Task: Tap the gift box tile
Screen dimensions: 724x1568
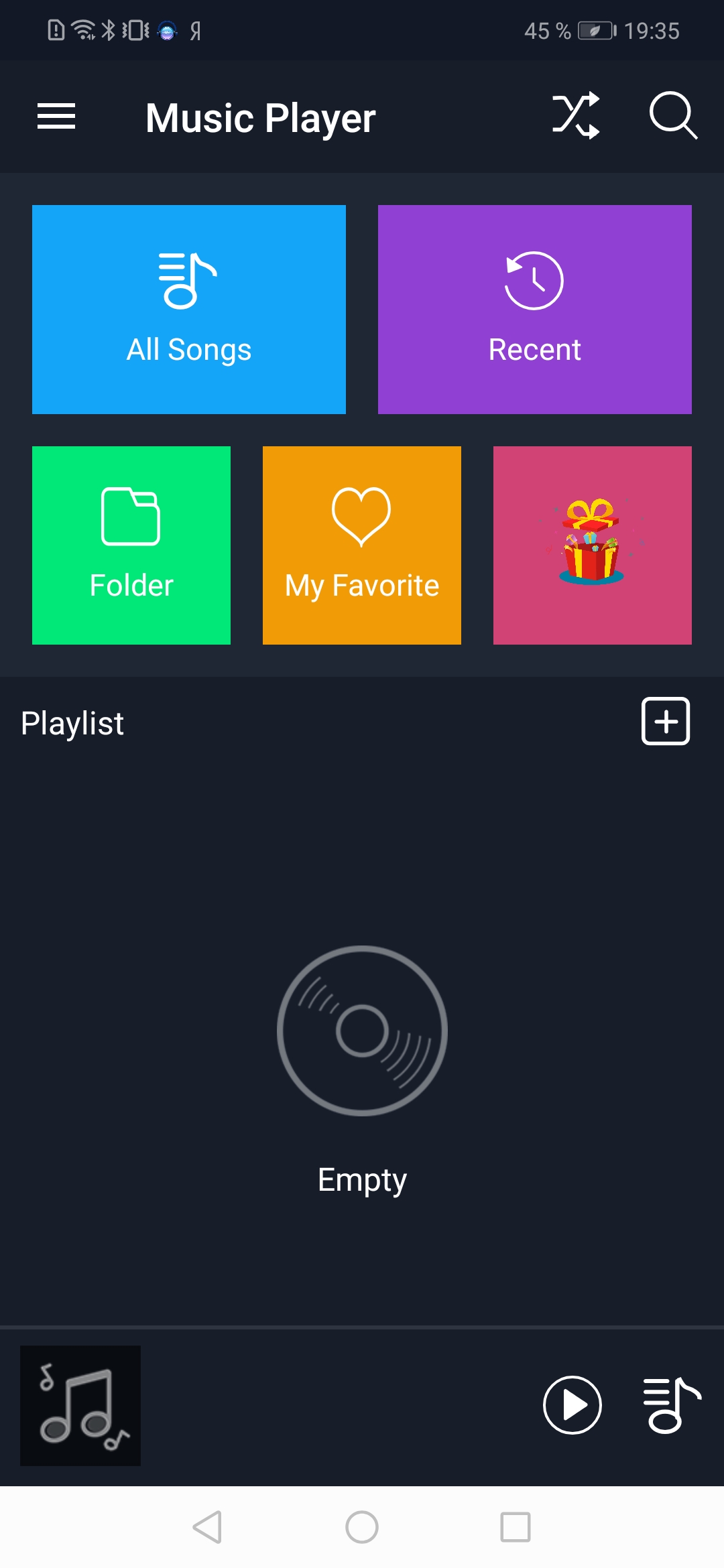Action: click(593, 545)
